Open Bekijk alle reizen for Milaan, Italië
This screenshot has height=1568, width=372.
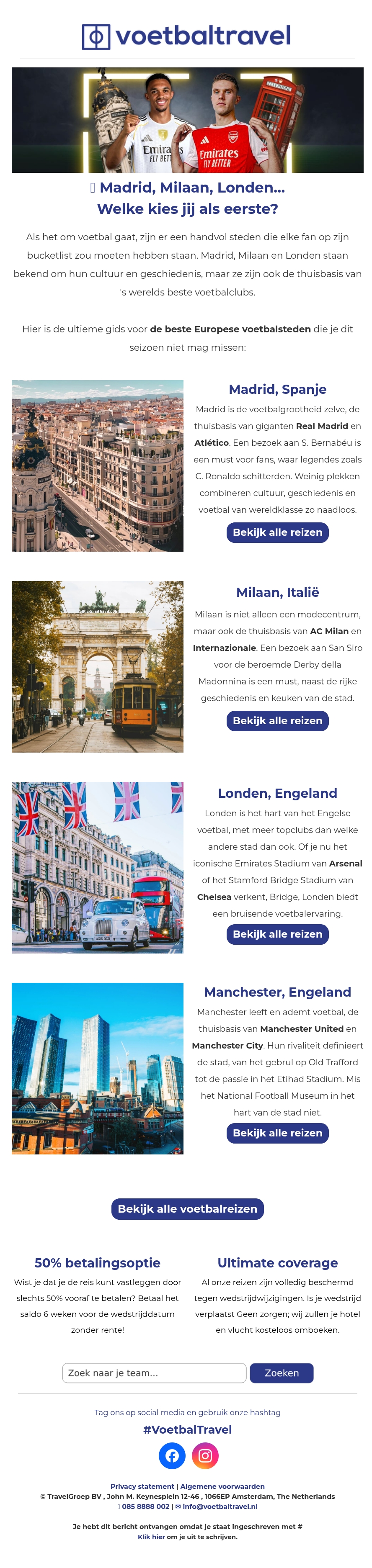click(277, 720)
